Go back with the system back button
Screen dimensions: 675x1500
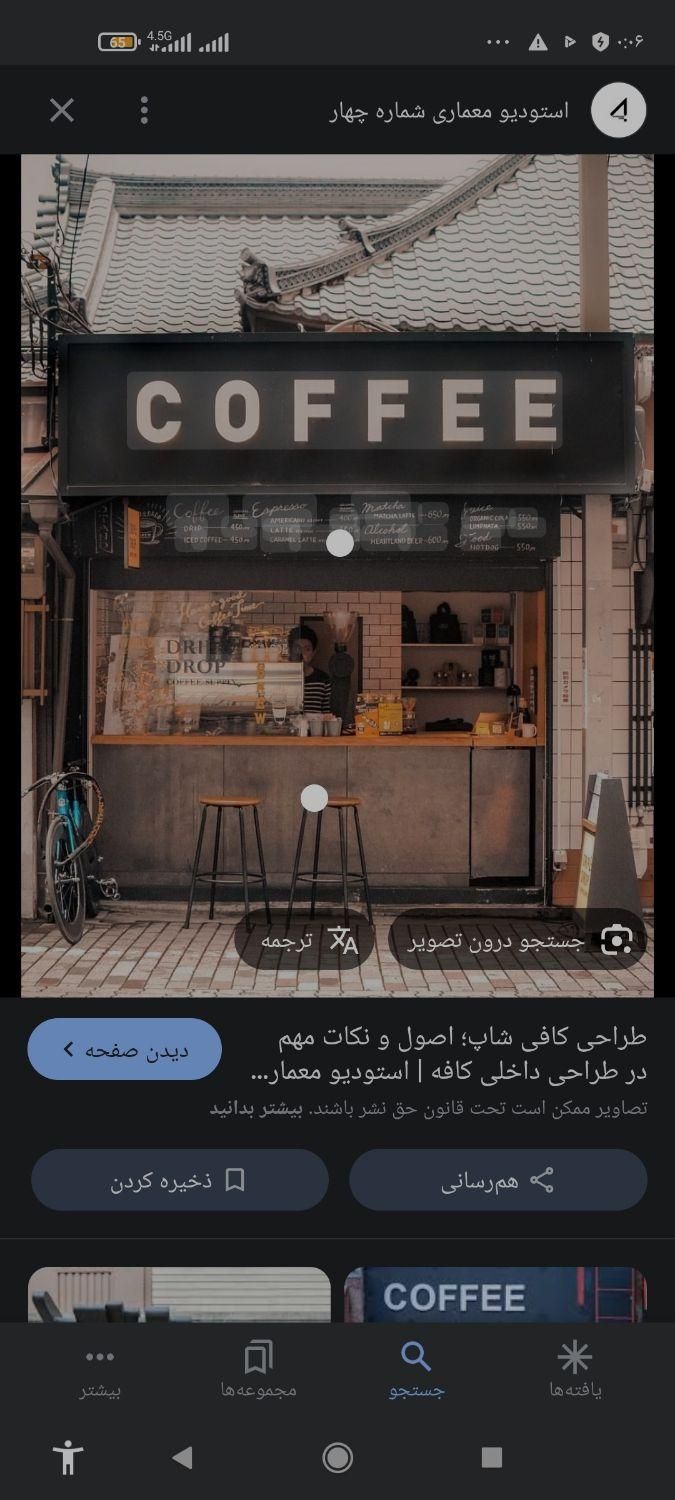click(182, 1457)
